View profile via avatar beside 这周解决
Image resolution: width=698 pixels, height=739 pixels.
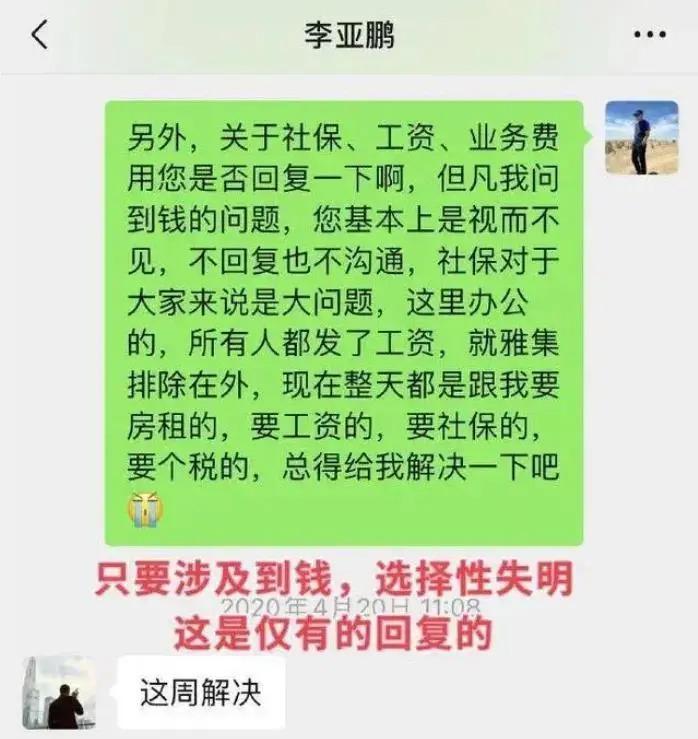[x=59, y=693]
